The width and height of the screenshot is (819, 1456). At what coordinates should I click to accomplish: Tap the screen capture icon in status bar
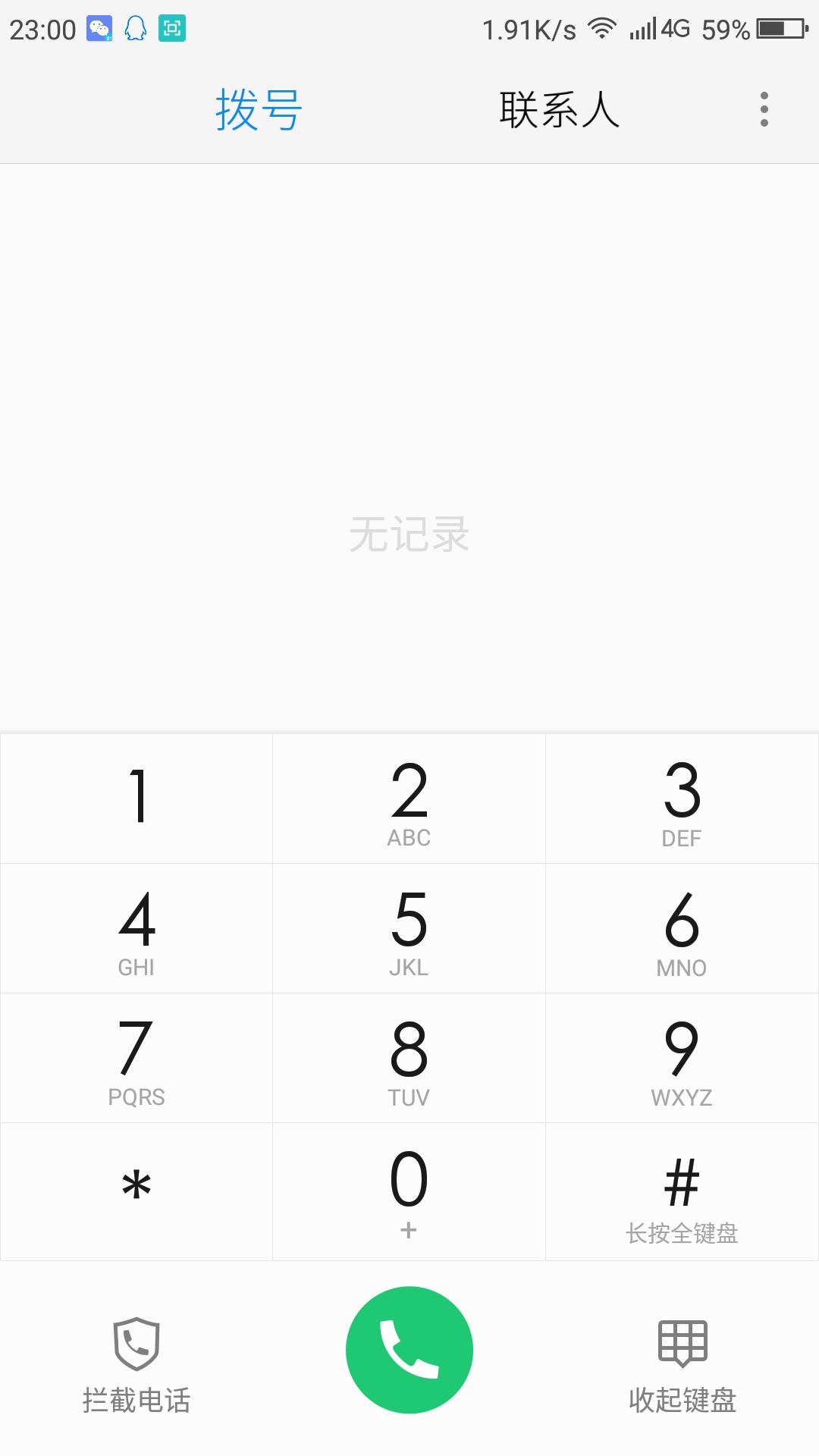pyautogui.click(x=171, y=29)
